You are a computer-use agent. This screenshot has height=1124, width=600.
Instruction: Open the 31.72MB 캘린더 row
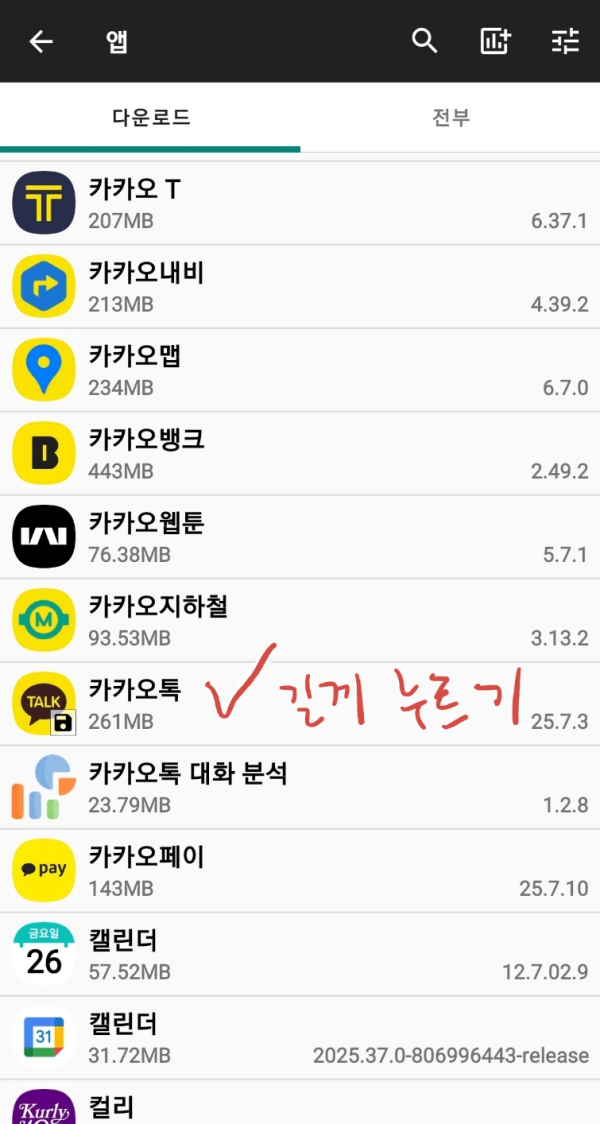(300, 1038)
